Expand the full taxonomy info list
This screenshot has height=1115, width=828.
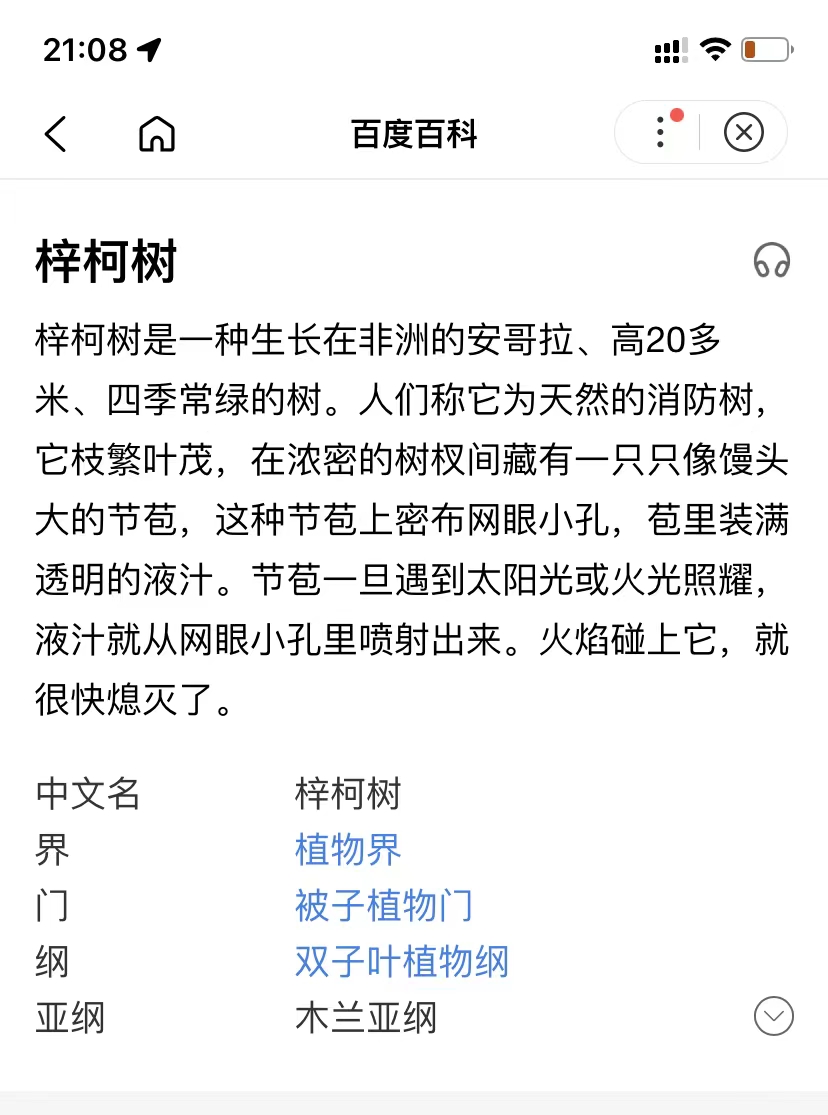click(x=772, y=1016)
